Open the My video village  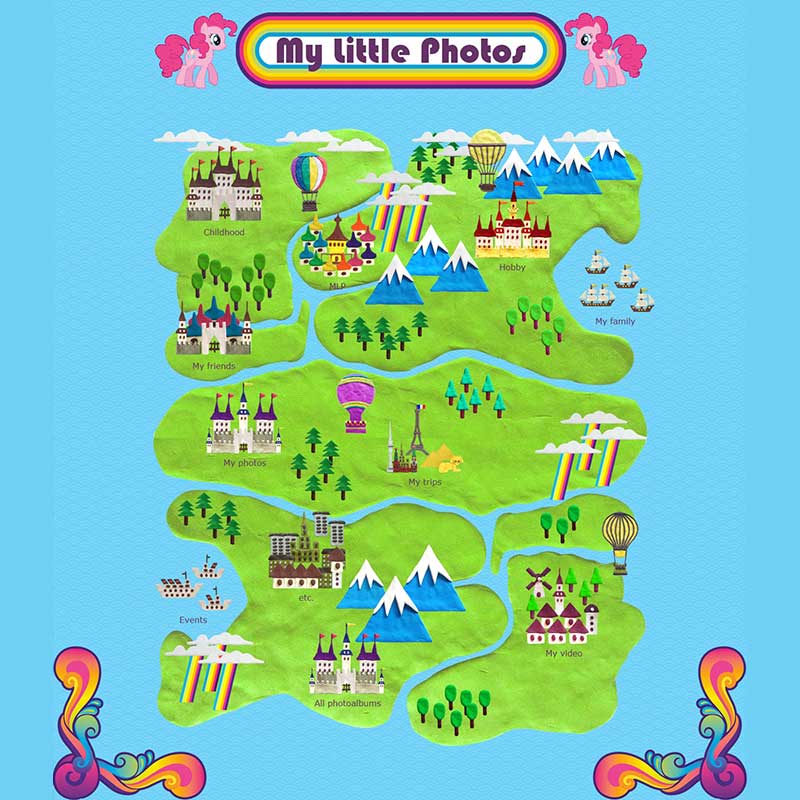click(562, 610)
